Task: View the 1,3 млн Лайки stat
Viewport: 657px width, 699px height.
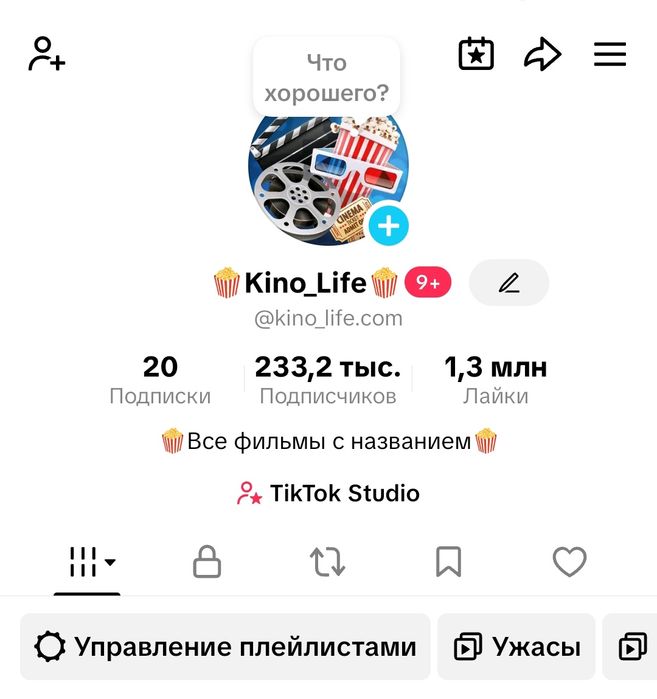Action: pyautogui.click(x=496, y=380)
